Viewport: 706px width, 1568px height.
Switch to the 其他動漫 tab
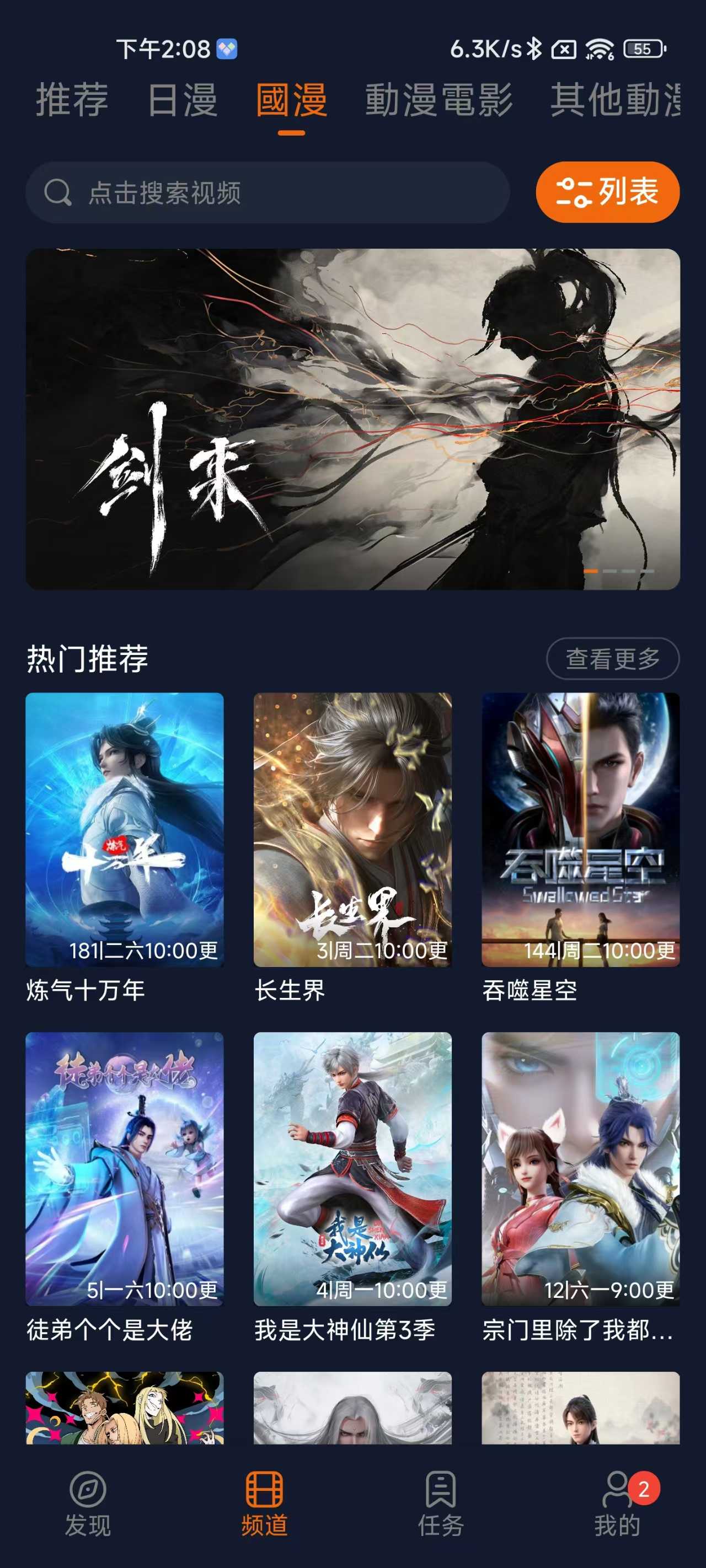coord(615,100)
